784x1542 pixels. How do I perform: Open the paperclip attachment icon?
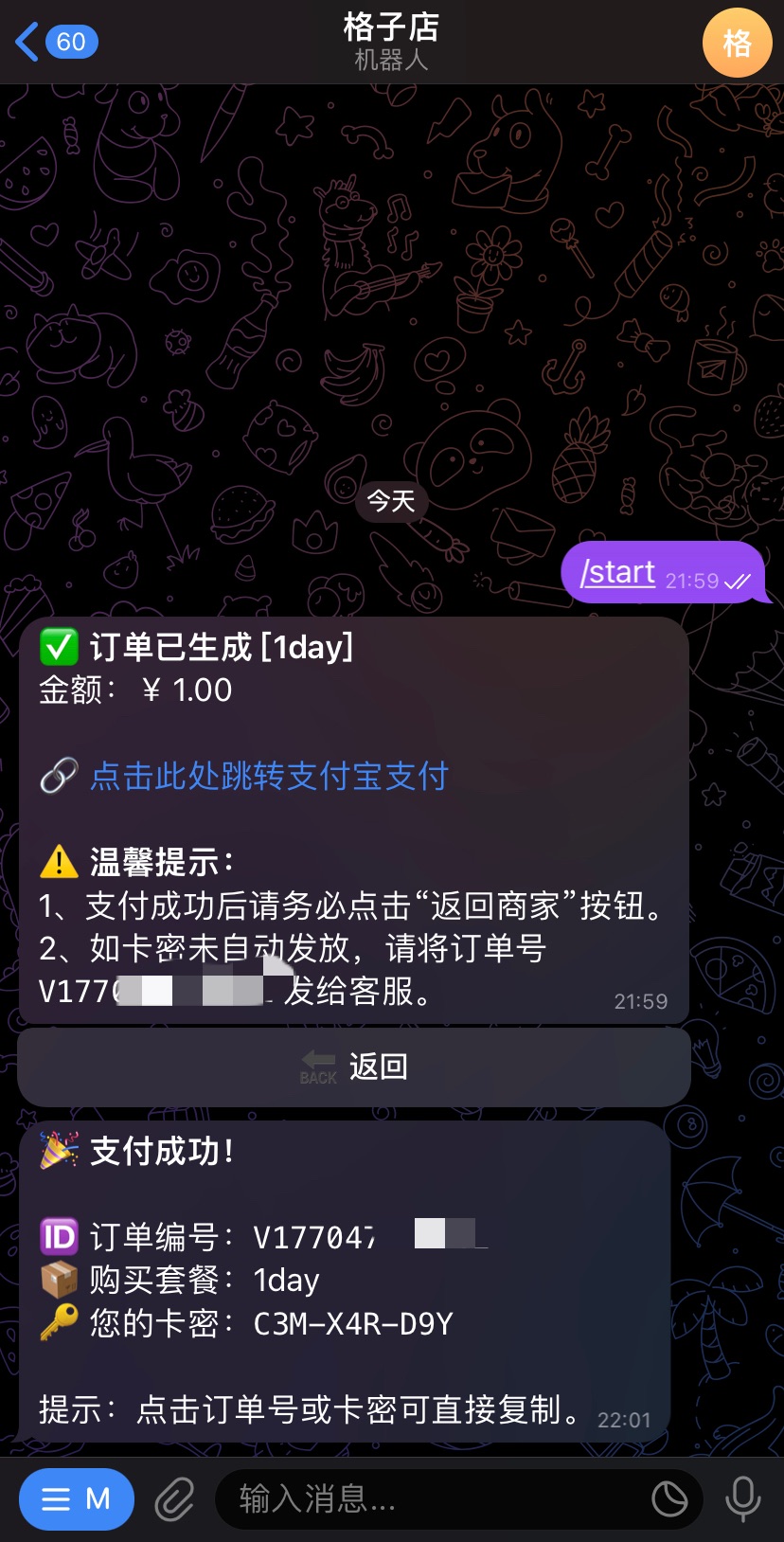click(x=173, y=1499)
